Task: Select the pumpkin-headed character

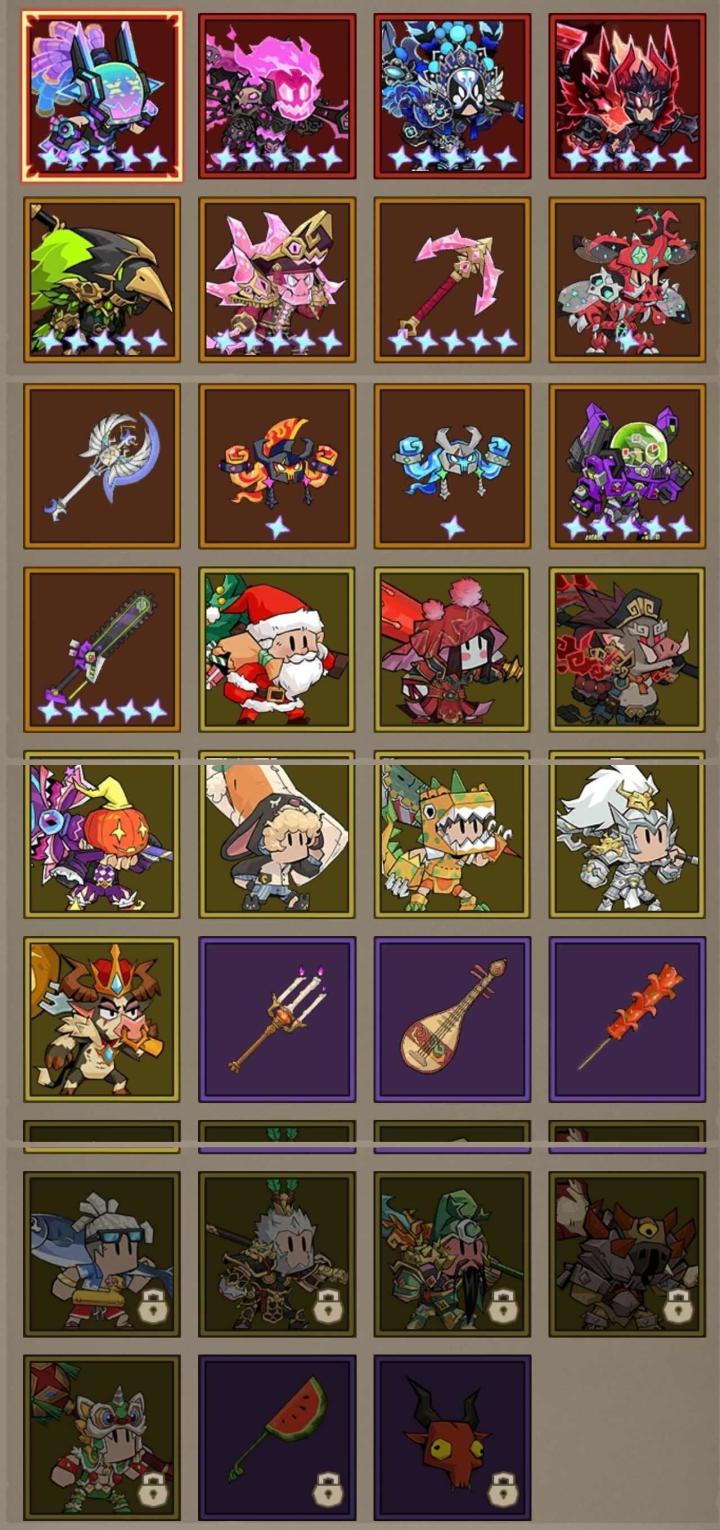Action: point(102,838)
